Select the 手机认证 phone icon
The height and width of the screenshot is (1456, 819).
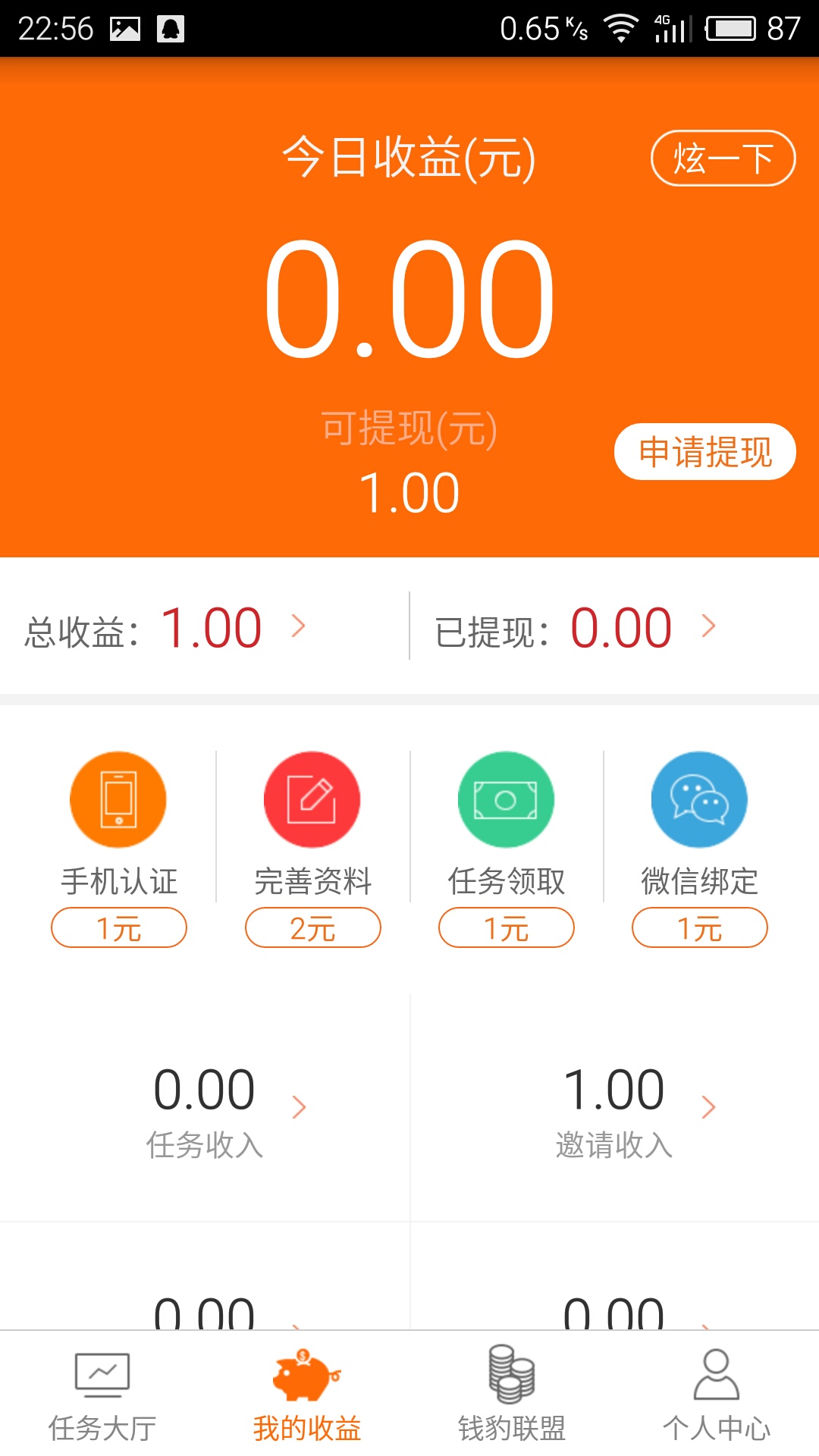point(118,799)
